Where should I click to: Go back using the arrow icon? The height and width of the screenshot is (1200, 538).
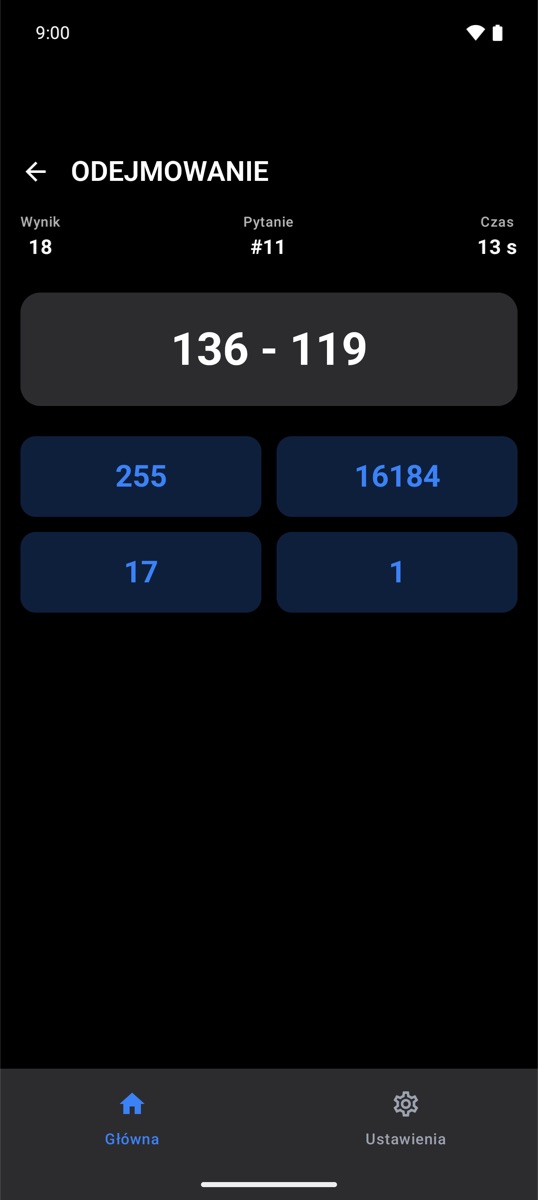click(36, 172)
